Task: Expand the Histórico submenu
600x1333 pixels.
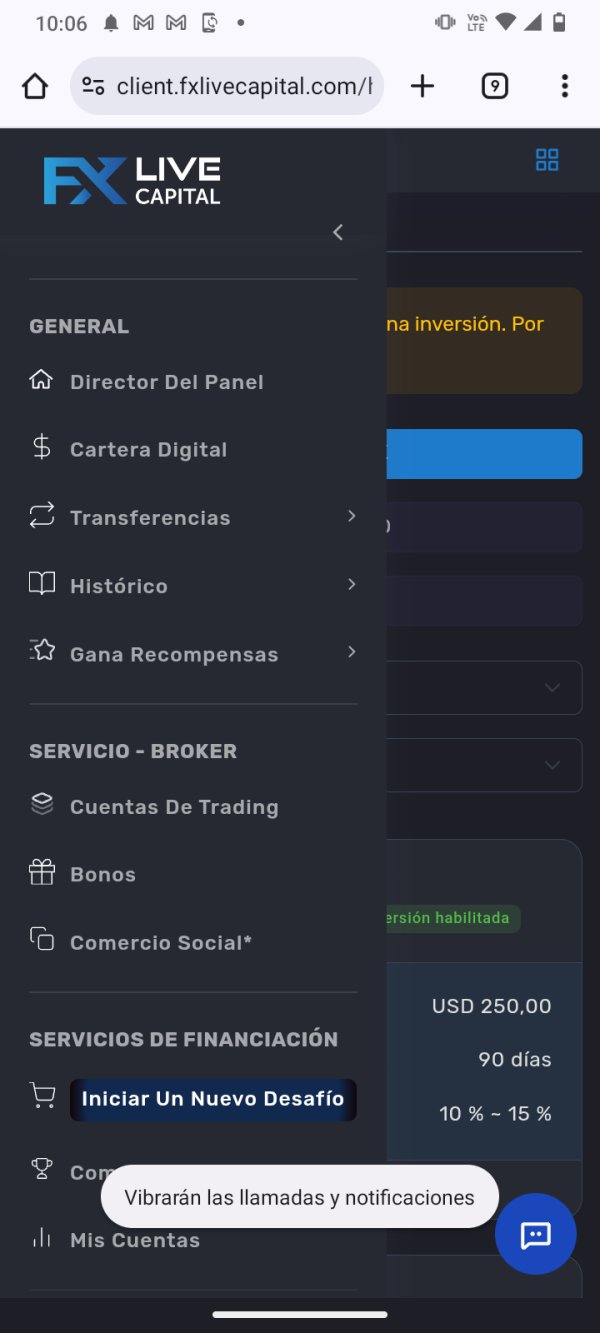Action: click(193, 586)
